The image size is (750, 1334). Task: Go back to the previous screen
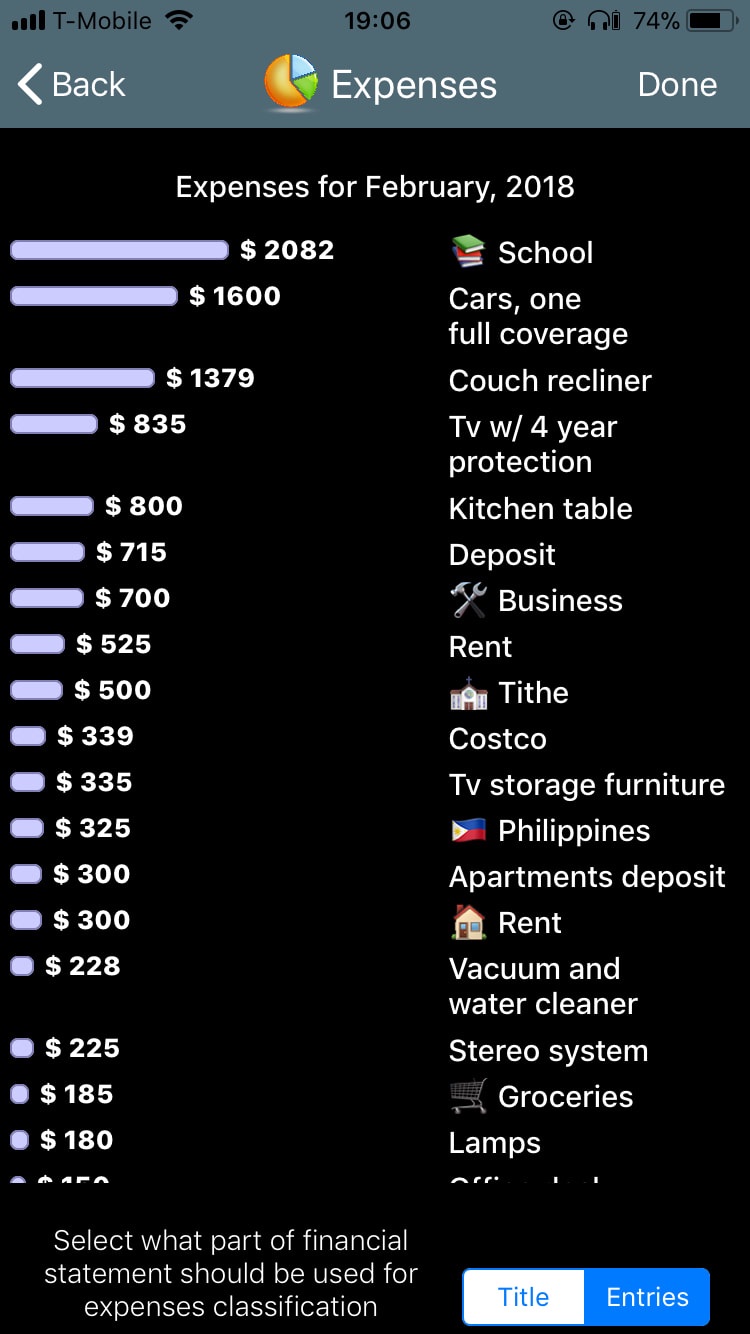pyautogui.click(x=72, y=85)
